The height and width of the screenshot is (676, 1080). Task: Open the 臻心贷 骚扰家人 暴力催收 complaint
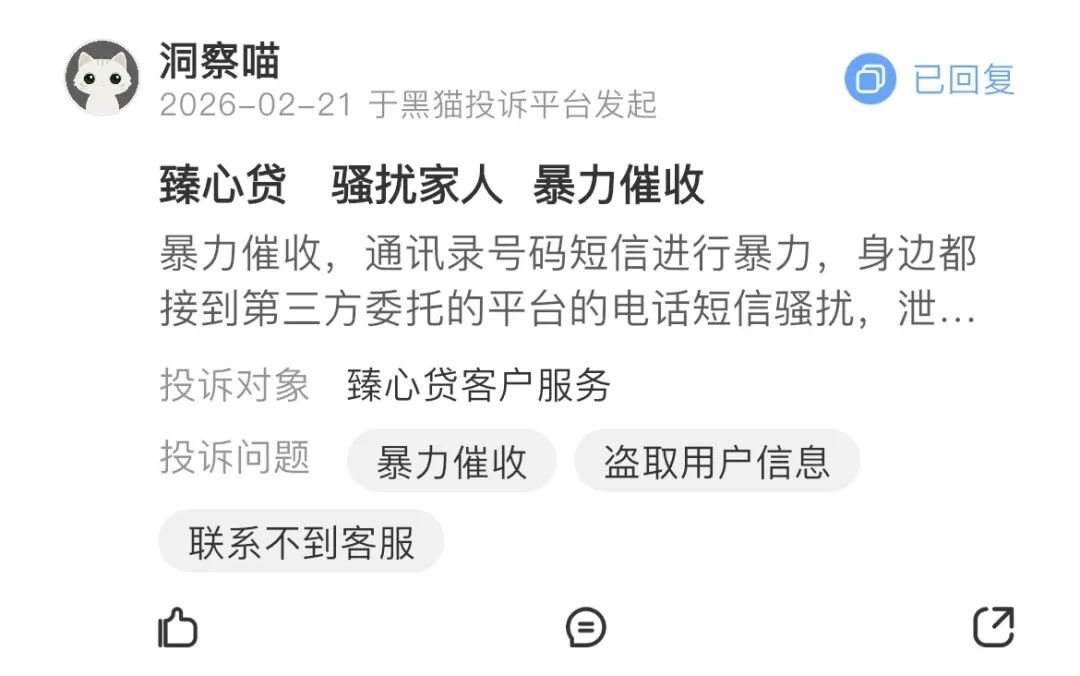(x=432, y=186)
